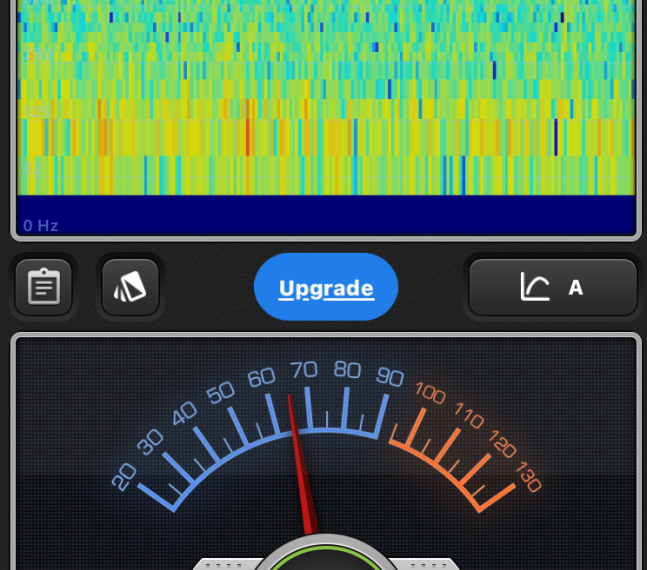Open the themes swatch icon
Screen dimensions: 647x570
[x=130, y=288]
